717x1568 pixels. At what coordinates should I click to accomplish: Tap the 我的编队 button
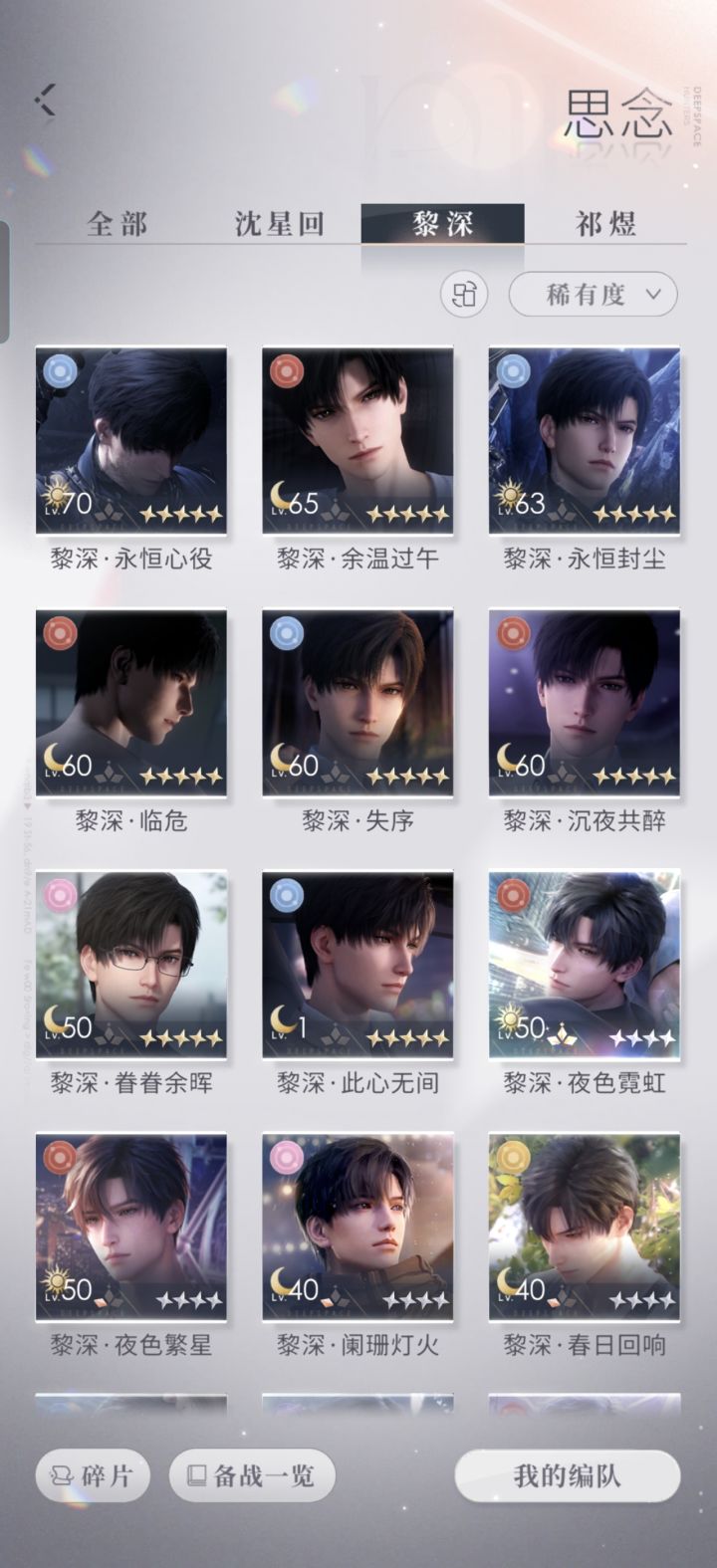tap(568, 1474)
